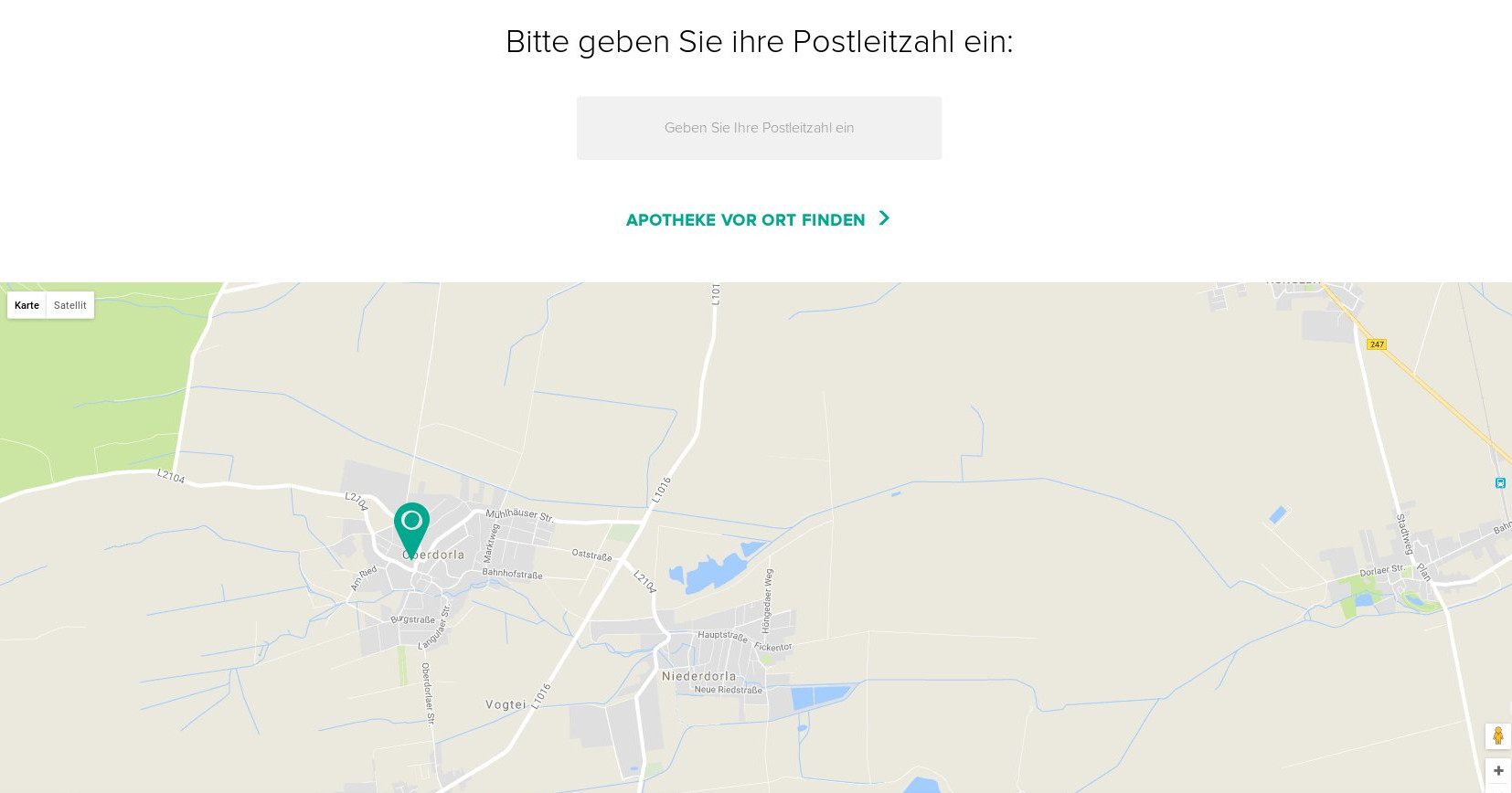Select the Karte map view
Screen dimensions: 1512x793
click(x=27, y=305)
